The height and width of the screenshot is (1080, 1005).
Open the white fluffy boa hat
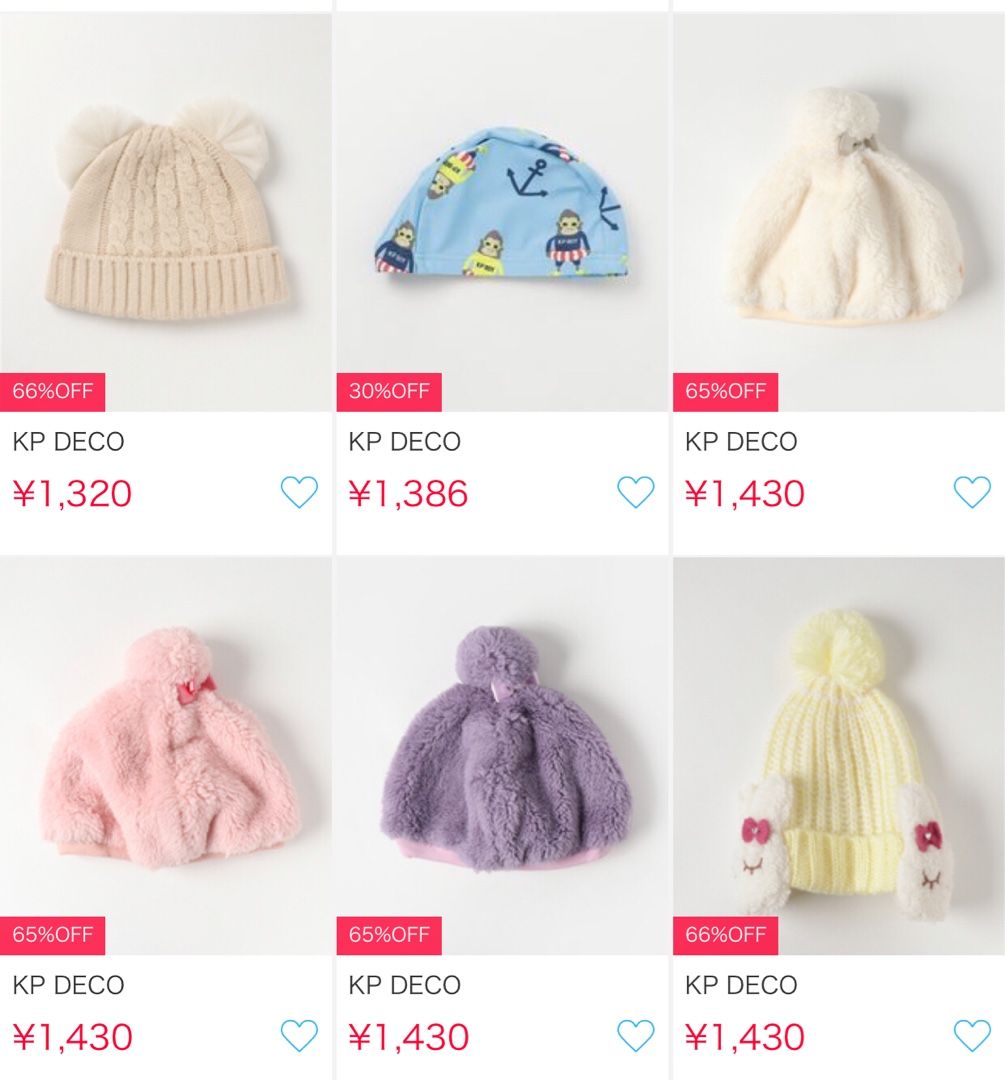[840, 212]
